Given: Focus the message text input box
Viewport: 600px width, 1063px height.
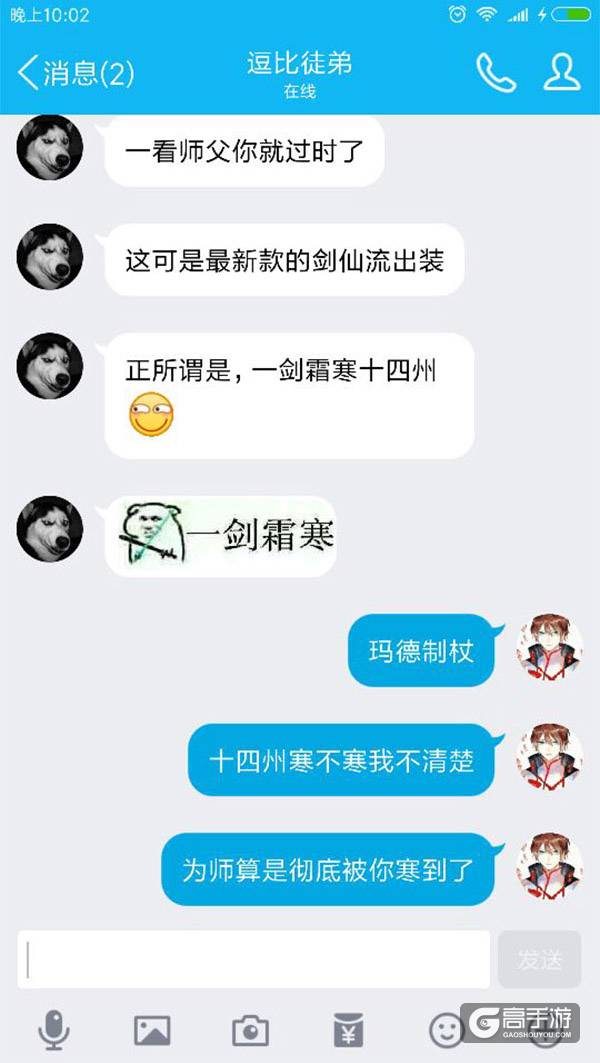Looking at the screenshot, I should pyautogui.click(x=254, y=960).
